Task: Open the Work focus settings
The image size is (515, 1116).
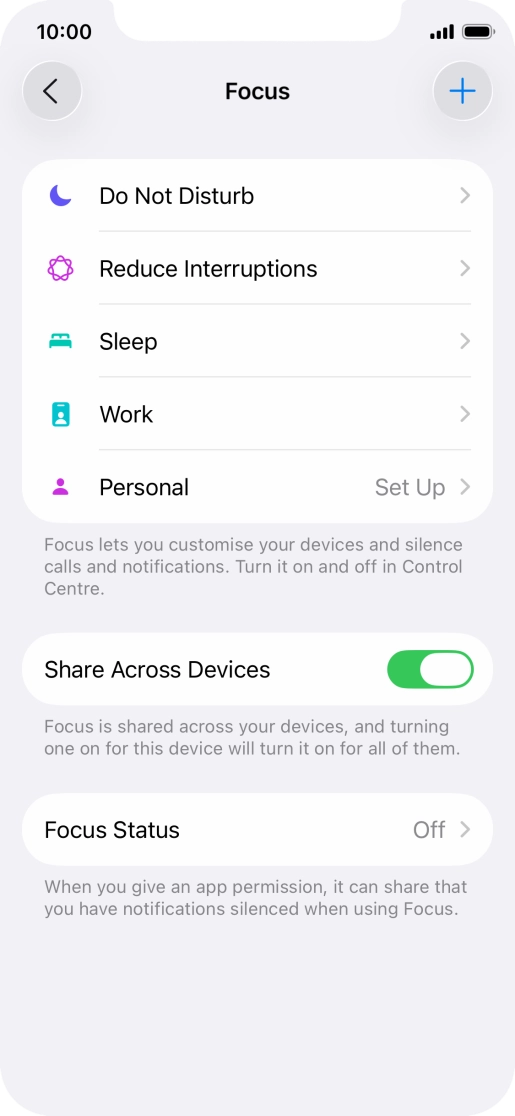Action: point(258,414)
